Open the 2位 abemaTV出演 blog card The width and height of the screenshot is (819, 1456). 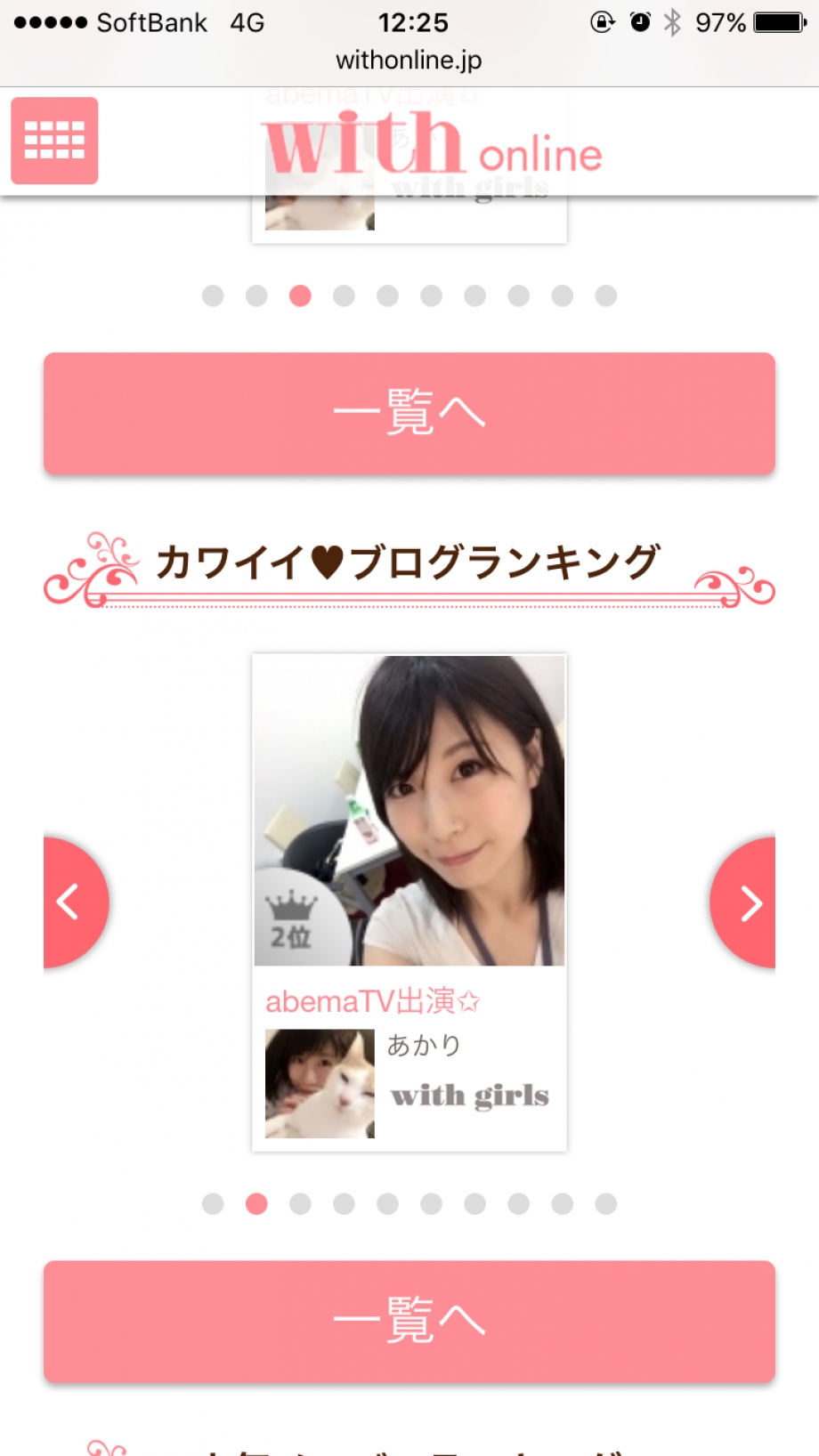pos(409,901)
